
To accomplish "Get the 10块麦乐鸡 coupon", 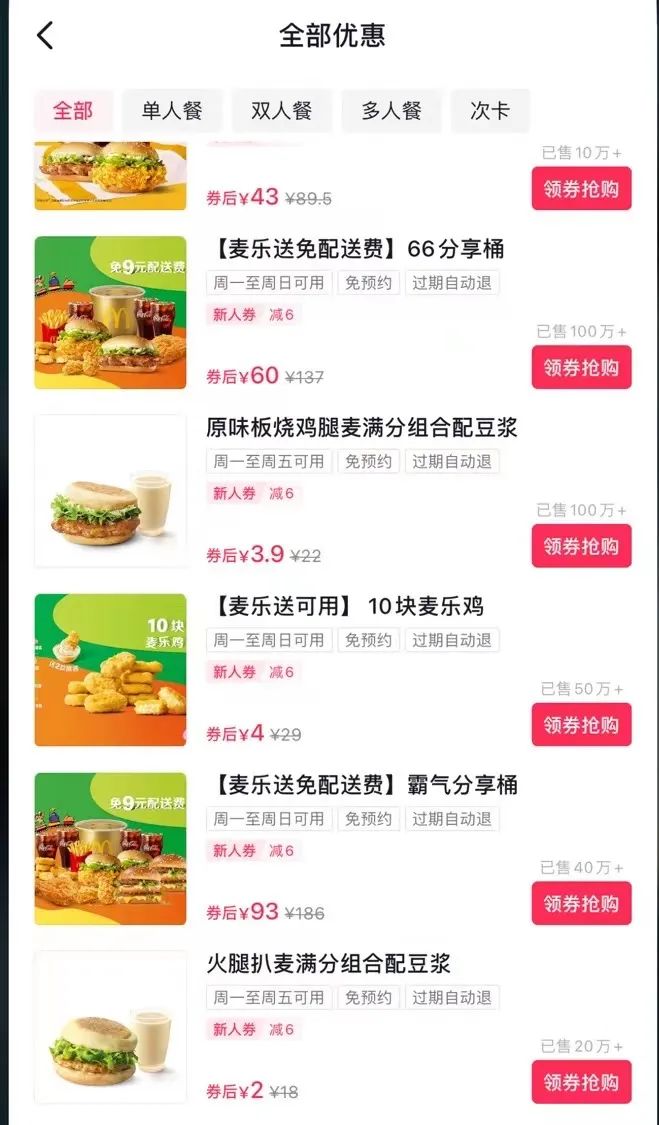I will click(581, 724).
